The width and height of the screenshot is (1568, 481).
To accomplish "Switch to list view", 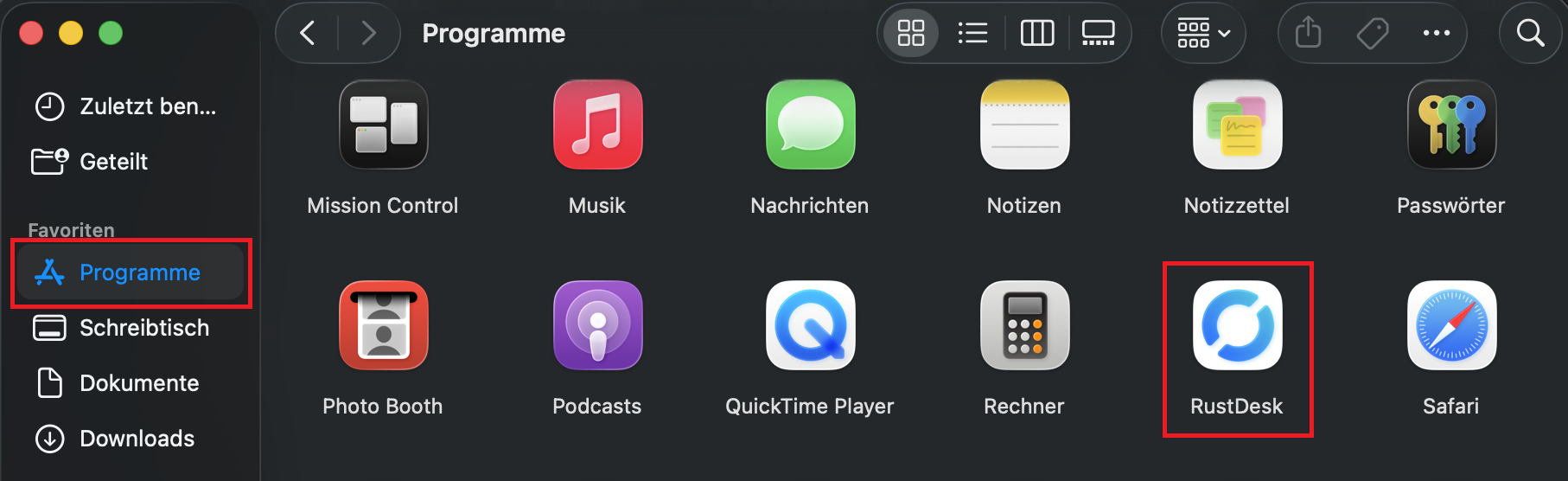I will point(972,34).
